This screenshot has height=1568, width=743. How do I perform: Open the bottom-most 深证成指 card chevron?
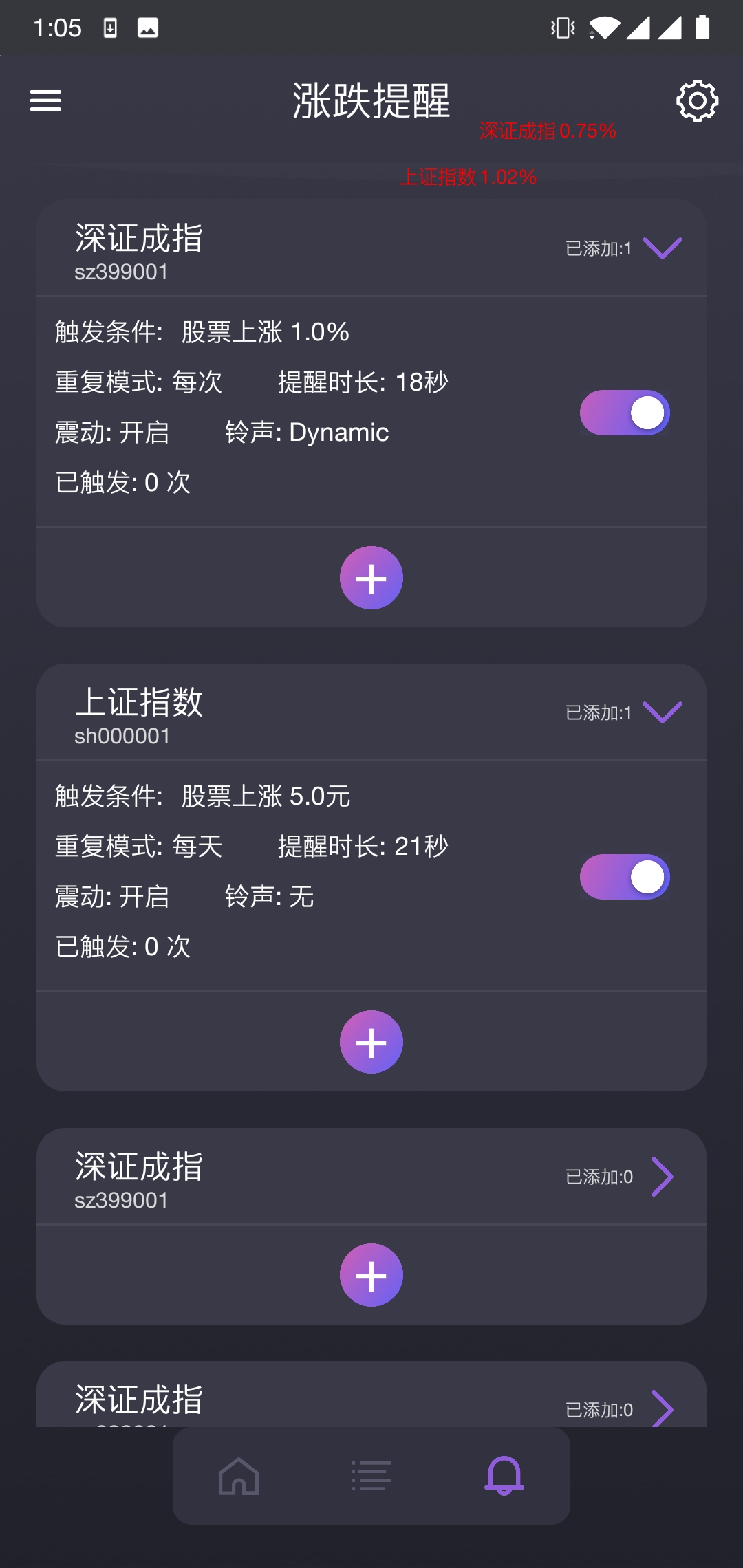pyautogui.click(x=663, y=1408)
